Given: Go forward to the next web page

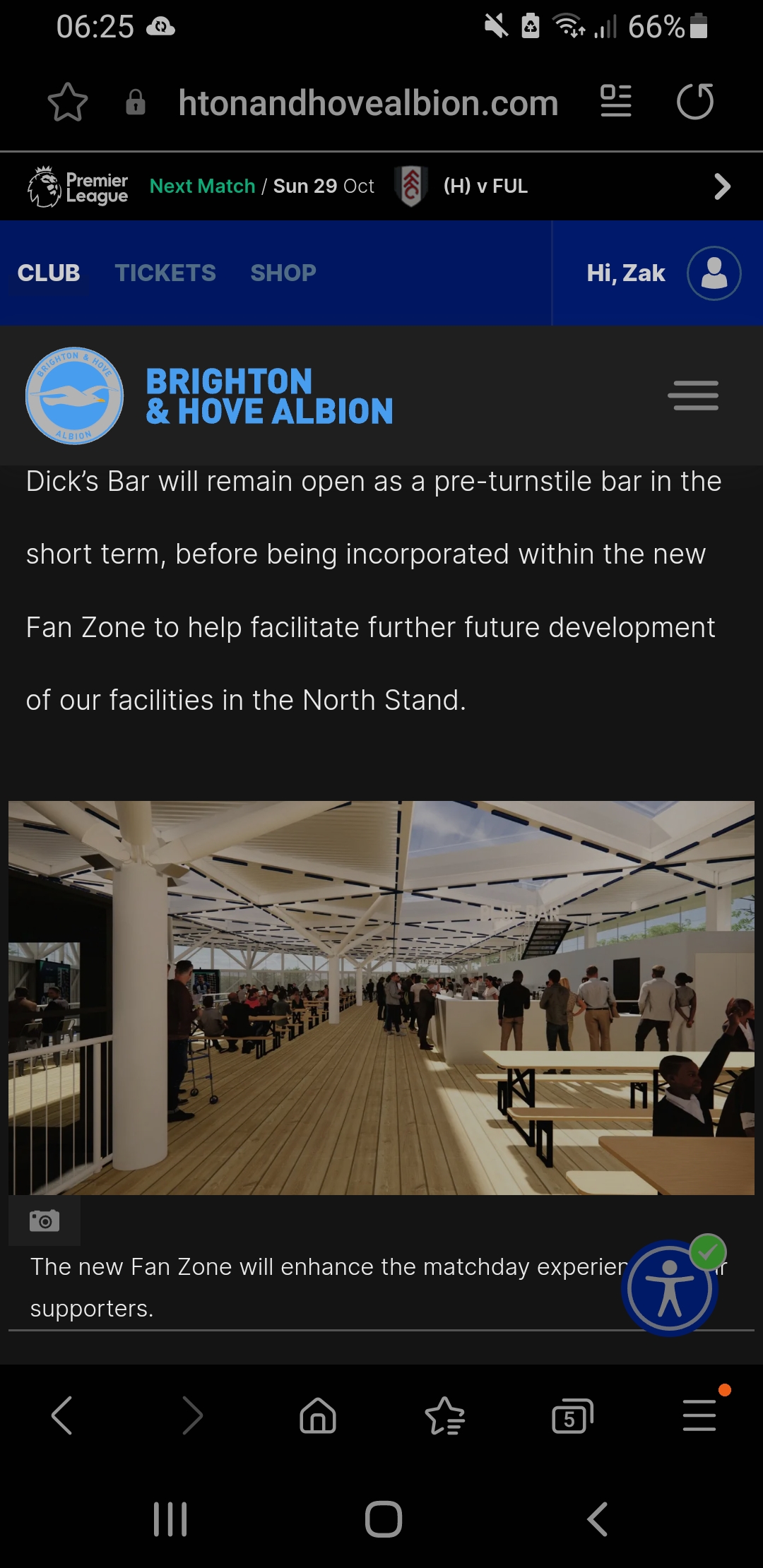Looking at the screenshot, I should tap(191, 1415).
